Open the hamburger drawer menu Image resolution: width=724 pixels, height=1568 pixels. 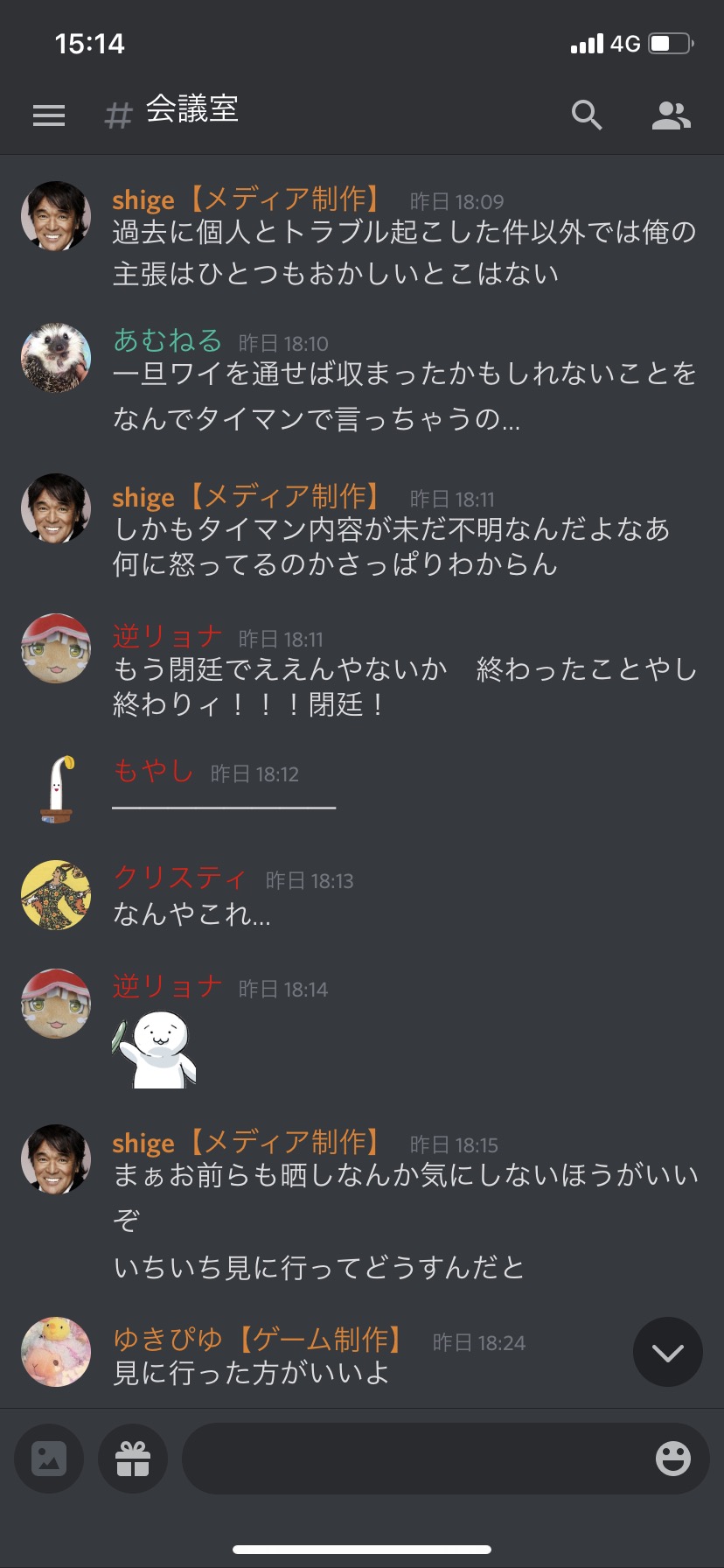(x=49, y=115)
